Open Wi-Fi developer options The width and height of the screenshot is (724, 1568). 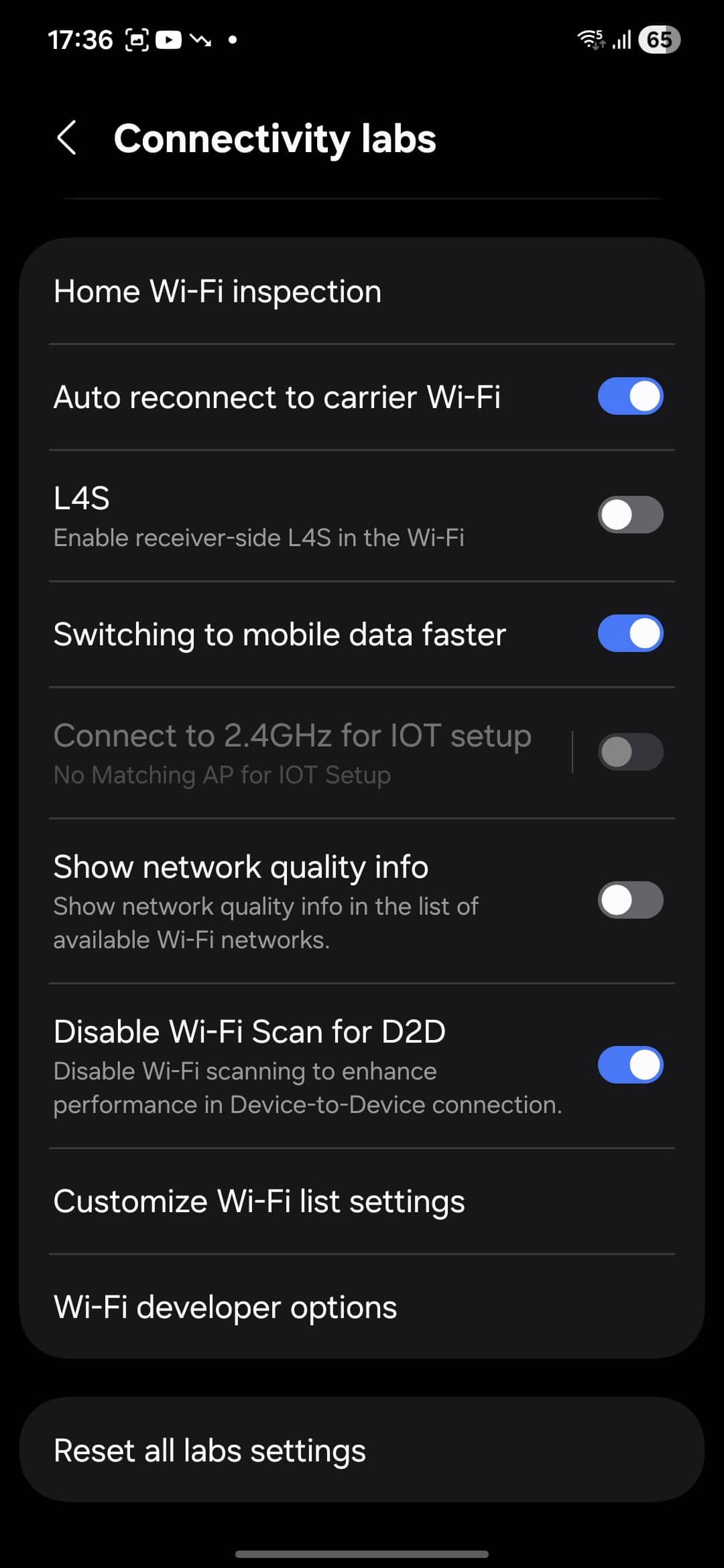tap(225, 1307)
